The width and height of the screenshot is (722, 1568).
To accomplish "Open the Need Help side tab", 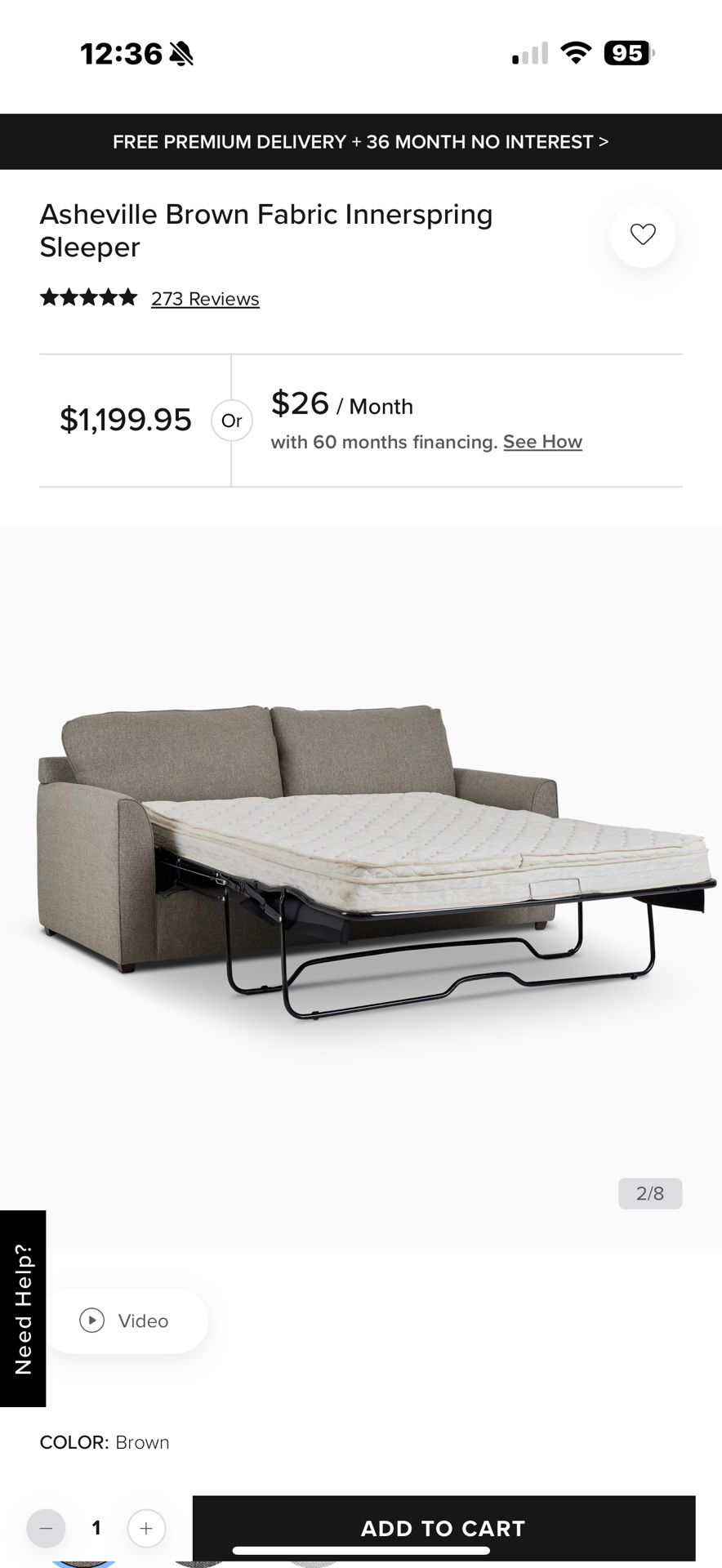I will coord(23,1308).
